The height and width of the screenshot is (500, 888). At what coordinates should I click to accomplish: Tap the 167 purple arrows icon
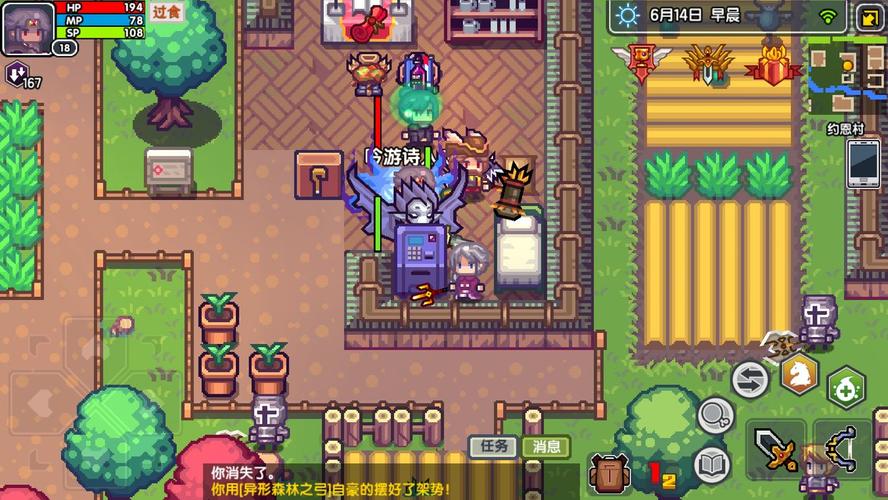[x=22, y=76]
